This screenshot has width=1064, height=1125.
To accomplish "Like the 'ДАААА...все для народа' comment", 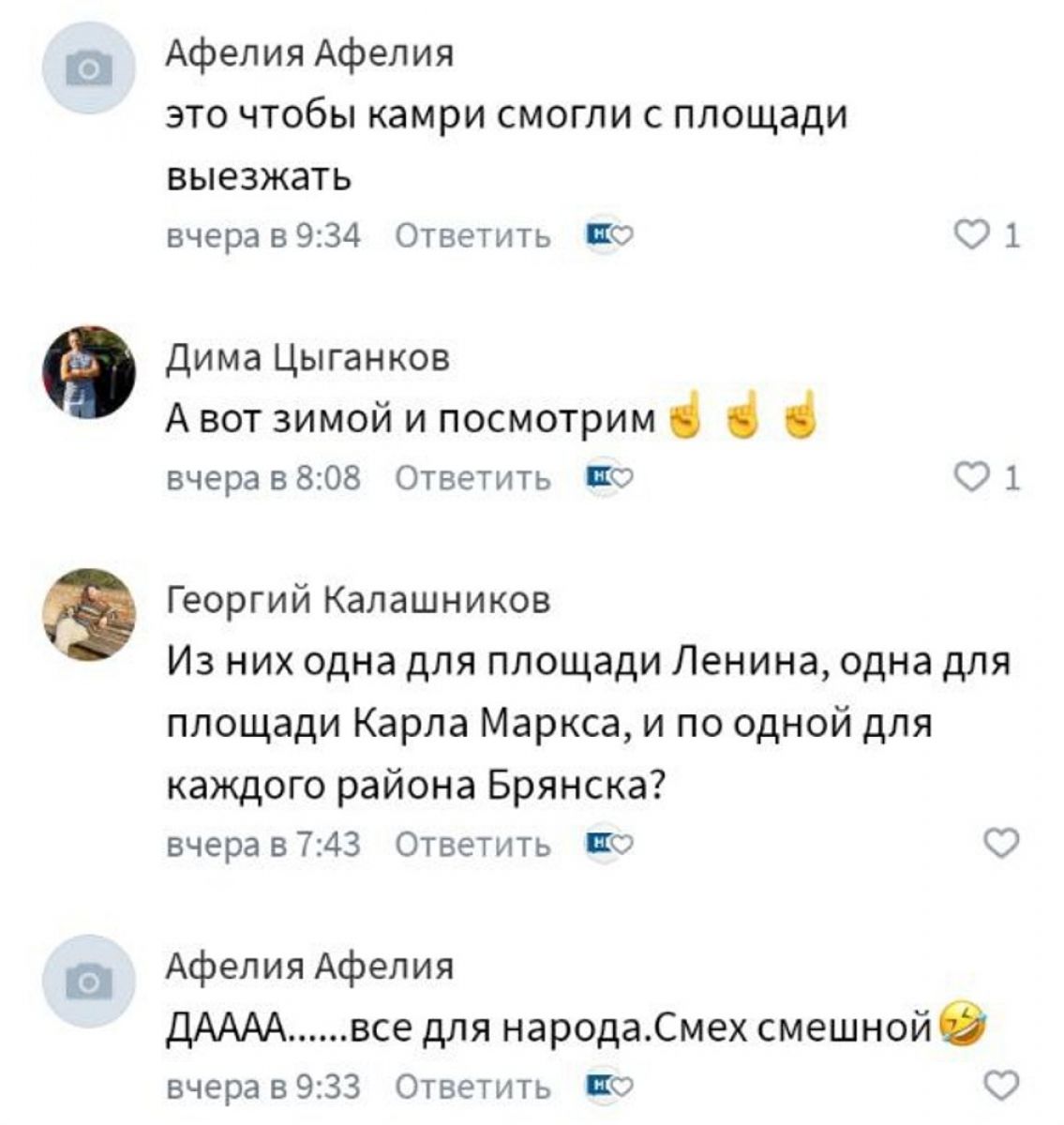I will click(1002, 1086).
